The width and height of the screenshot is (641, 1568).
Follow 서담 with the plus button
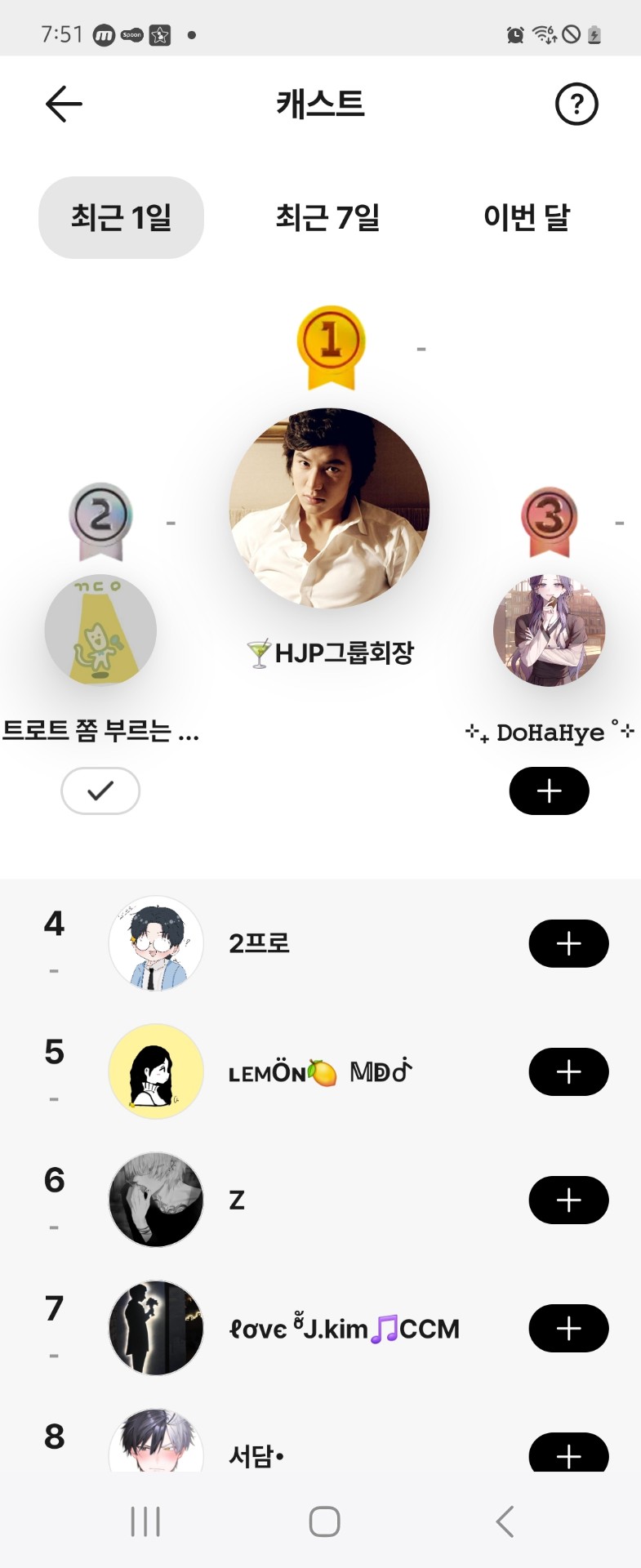tap(568, 1454)
